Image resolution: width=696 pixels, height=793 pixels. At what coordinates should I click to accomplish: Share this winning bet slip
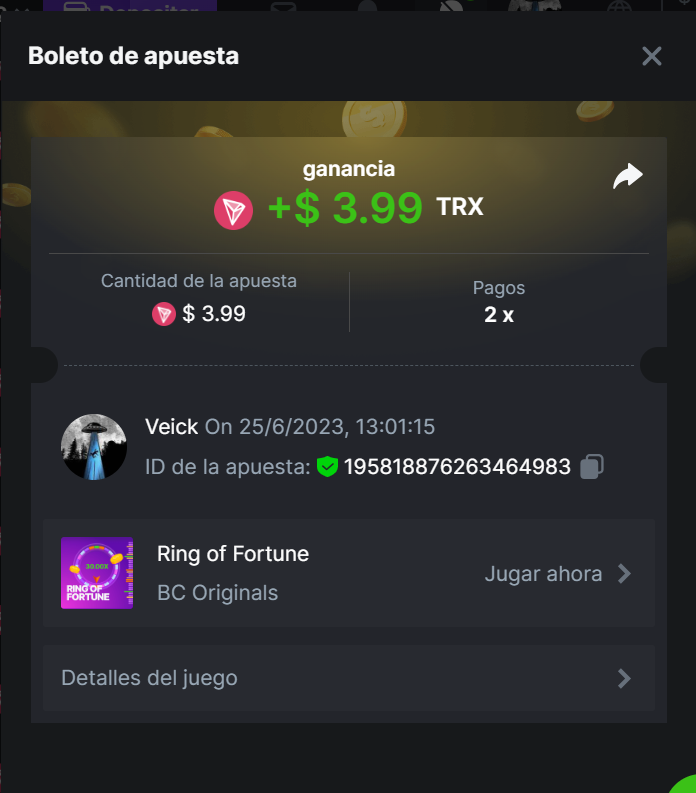pos(627,177)
